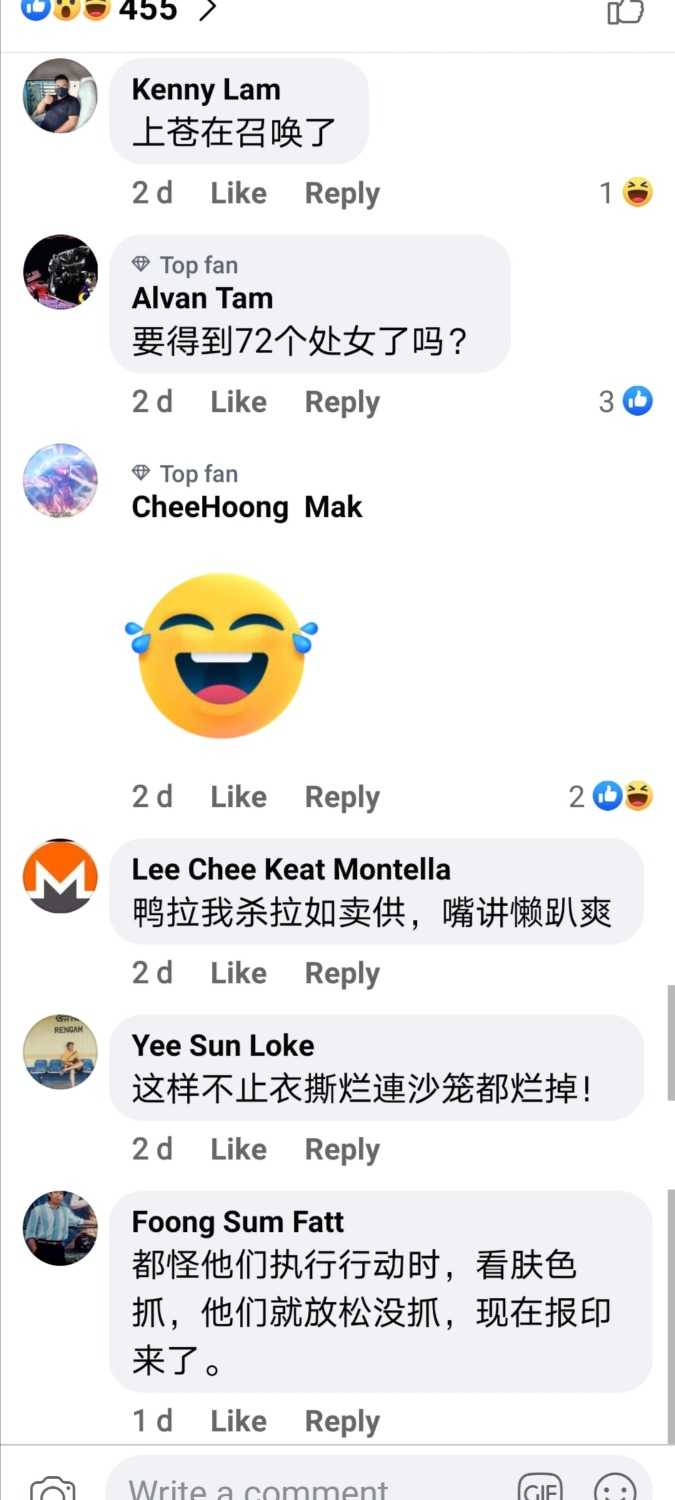Like Foong Sum Fatt's comment
The width and height of the screenshot is (675, 1500).
point(238,1421)
